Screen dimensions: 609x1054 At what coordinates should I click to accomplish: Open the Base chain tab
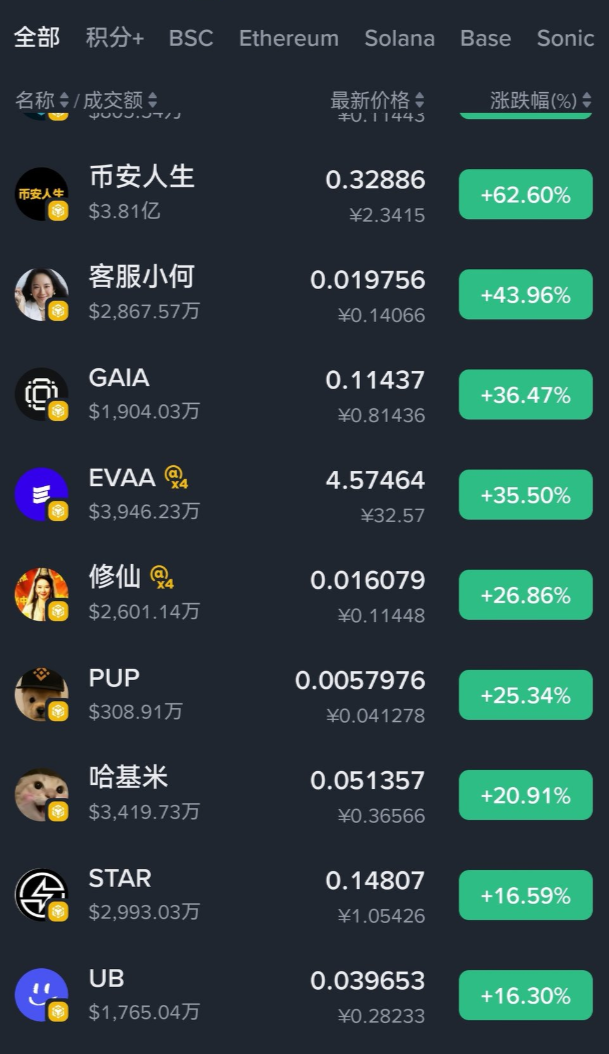point(485,38)
